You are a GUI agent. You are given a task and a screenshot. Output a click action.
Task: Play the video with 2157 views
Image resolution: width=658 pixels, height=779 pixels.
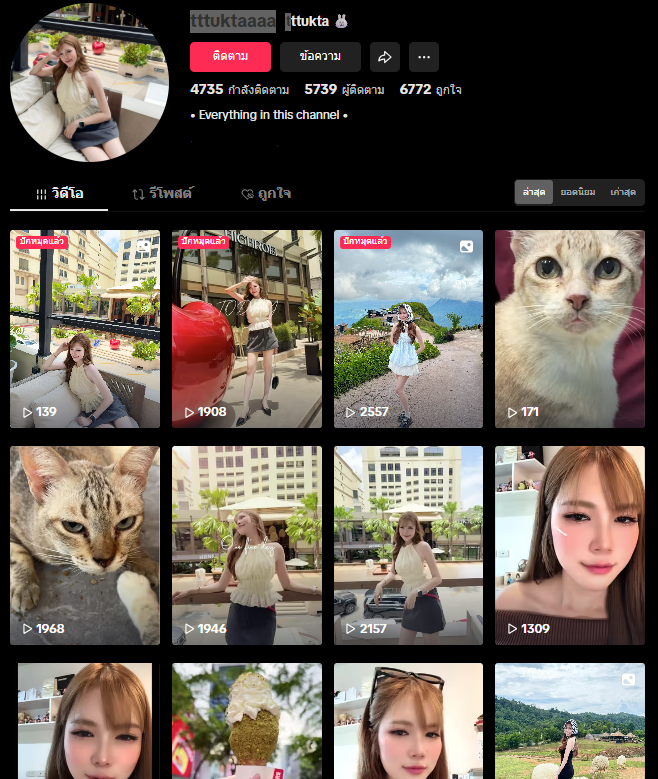408,545
